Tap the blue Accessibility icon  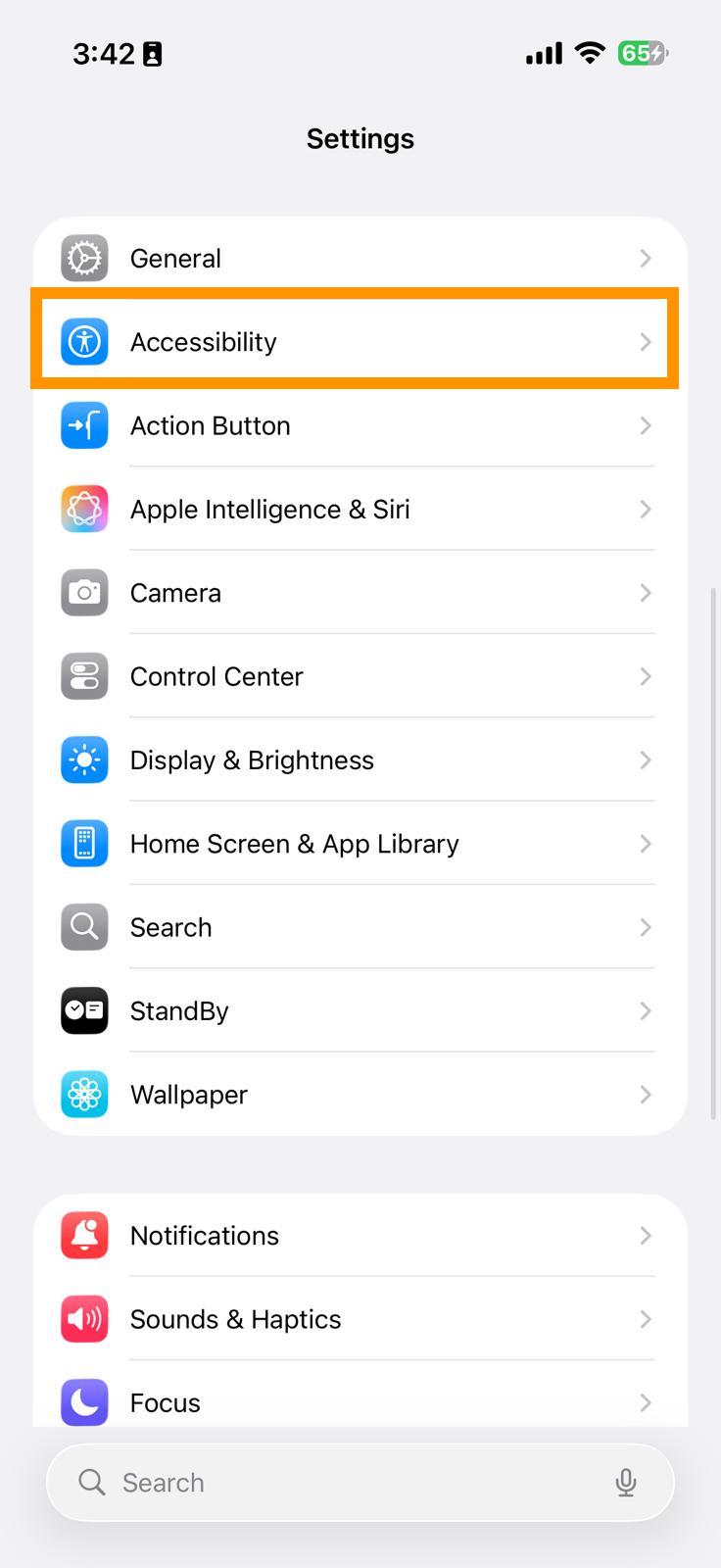[x=84, y=341]
